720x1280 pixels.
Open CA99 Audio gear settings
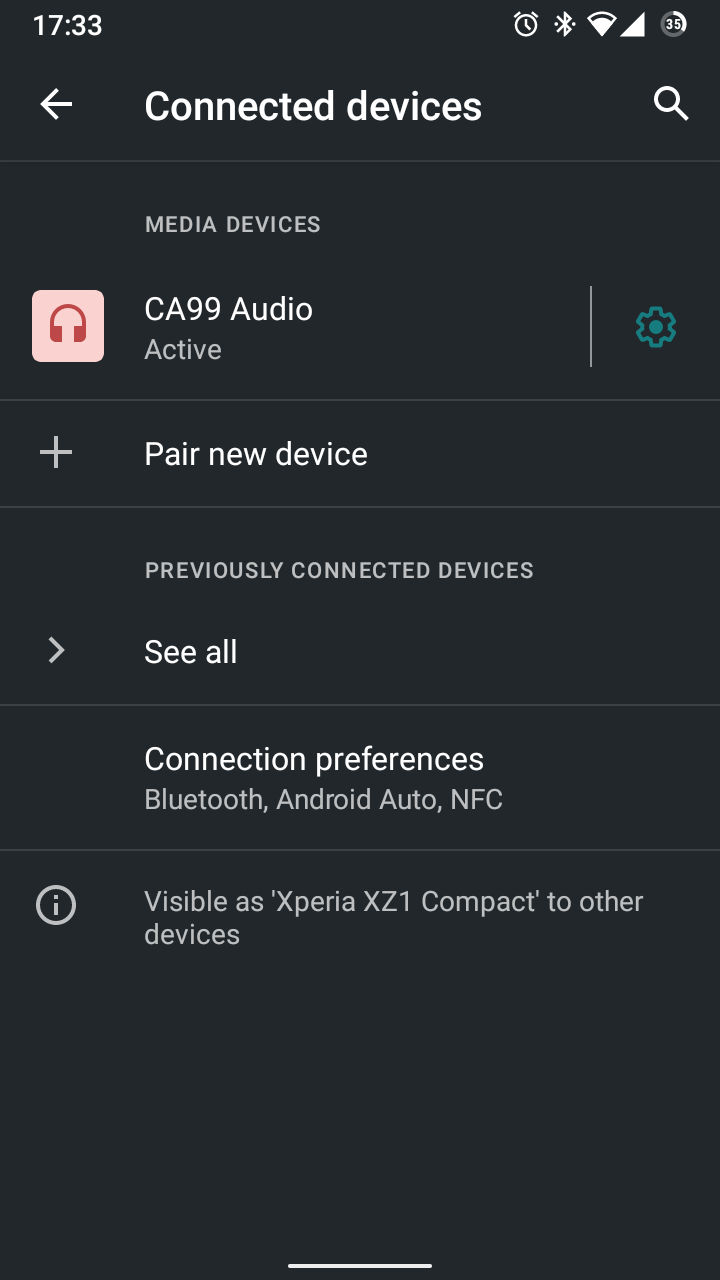click(656, 327)
